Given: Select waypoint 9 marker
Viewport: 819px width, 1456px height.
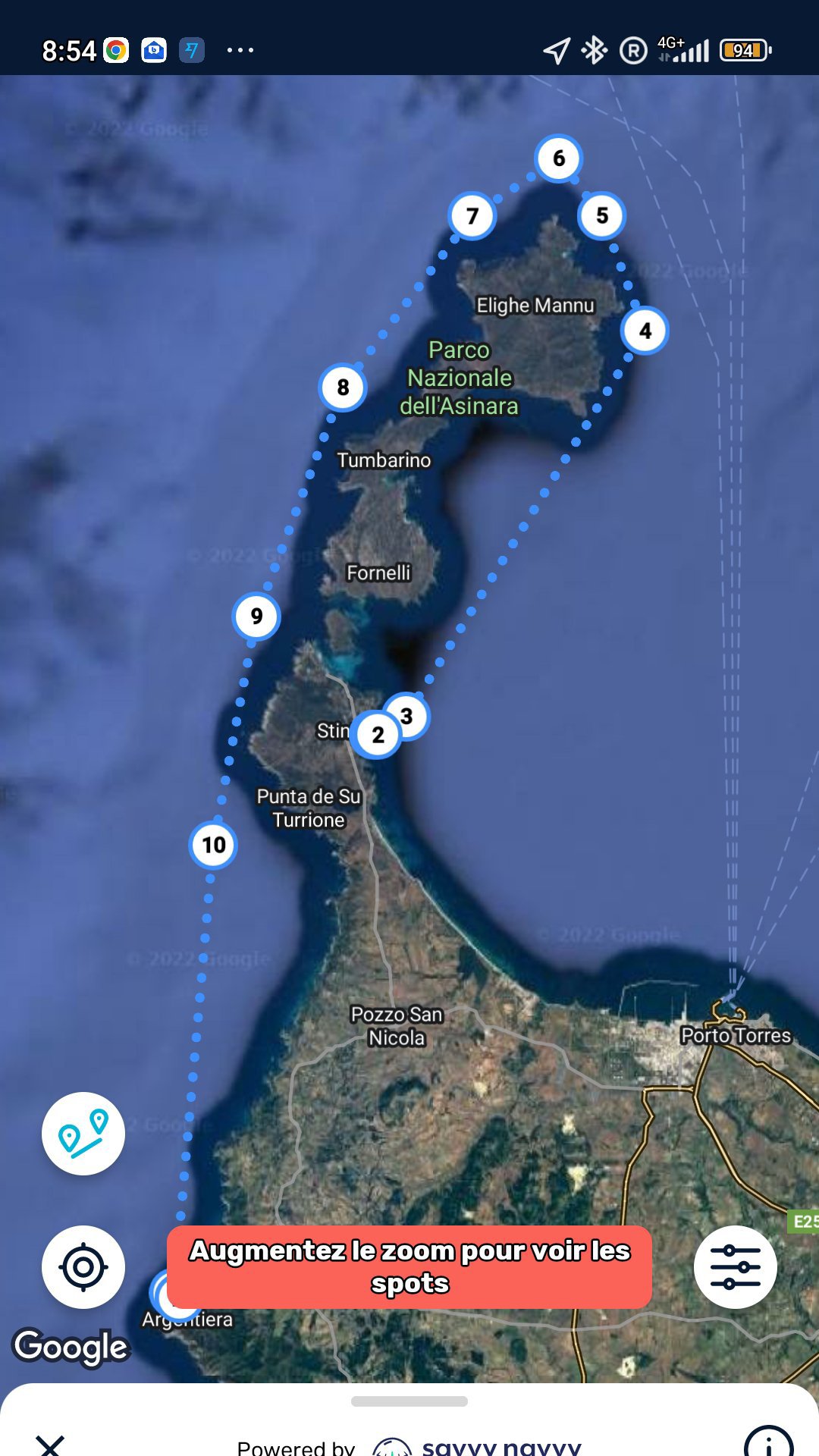Looking at the screenshot, I should (256, 616).
